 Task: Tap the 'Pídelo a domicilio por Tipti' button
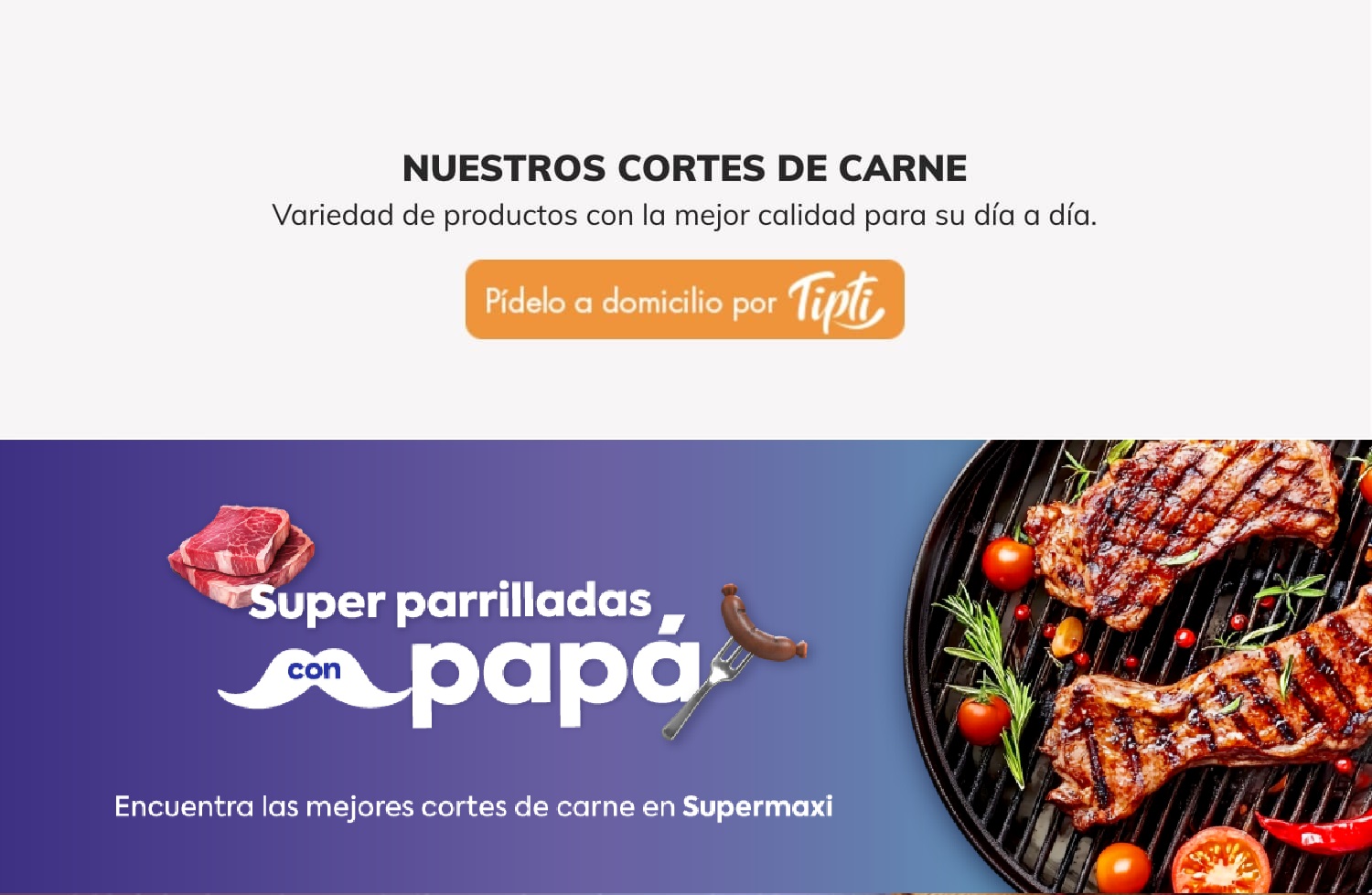click(x=684, y=300)
